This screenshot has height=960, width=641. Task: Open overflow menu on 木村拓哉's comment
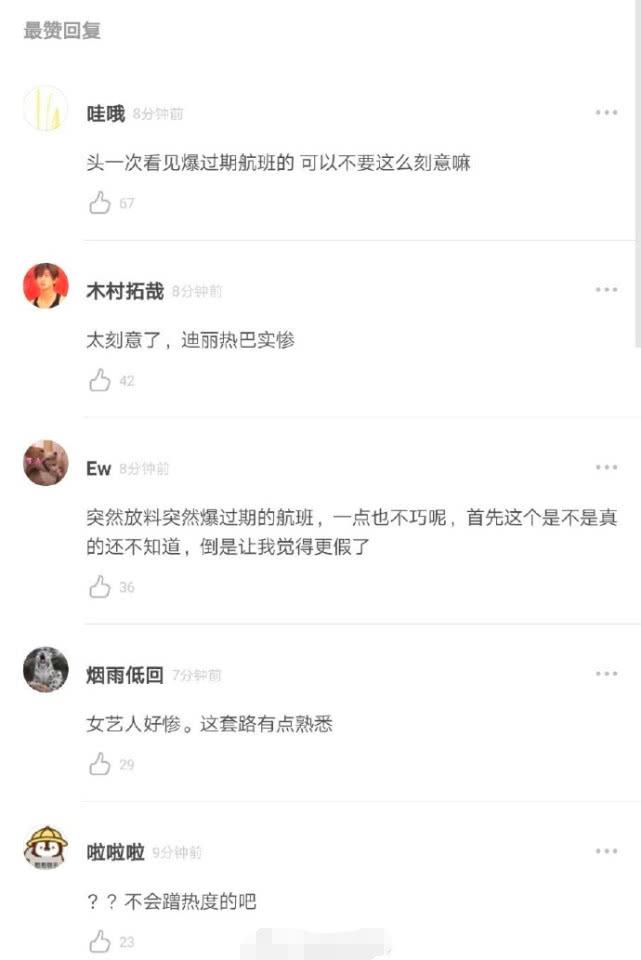tap(606, 290)
